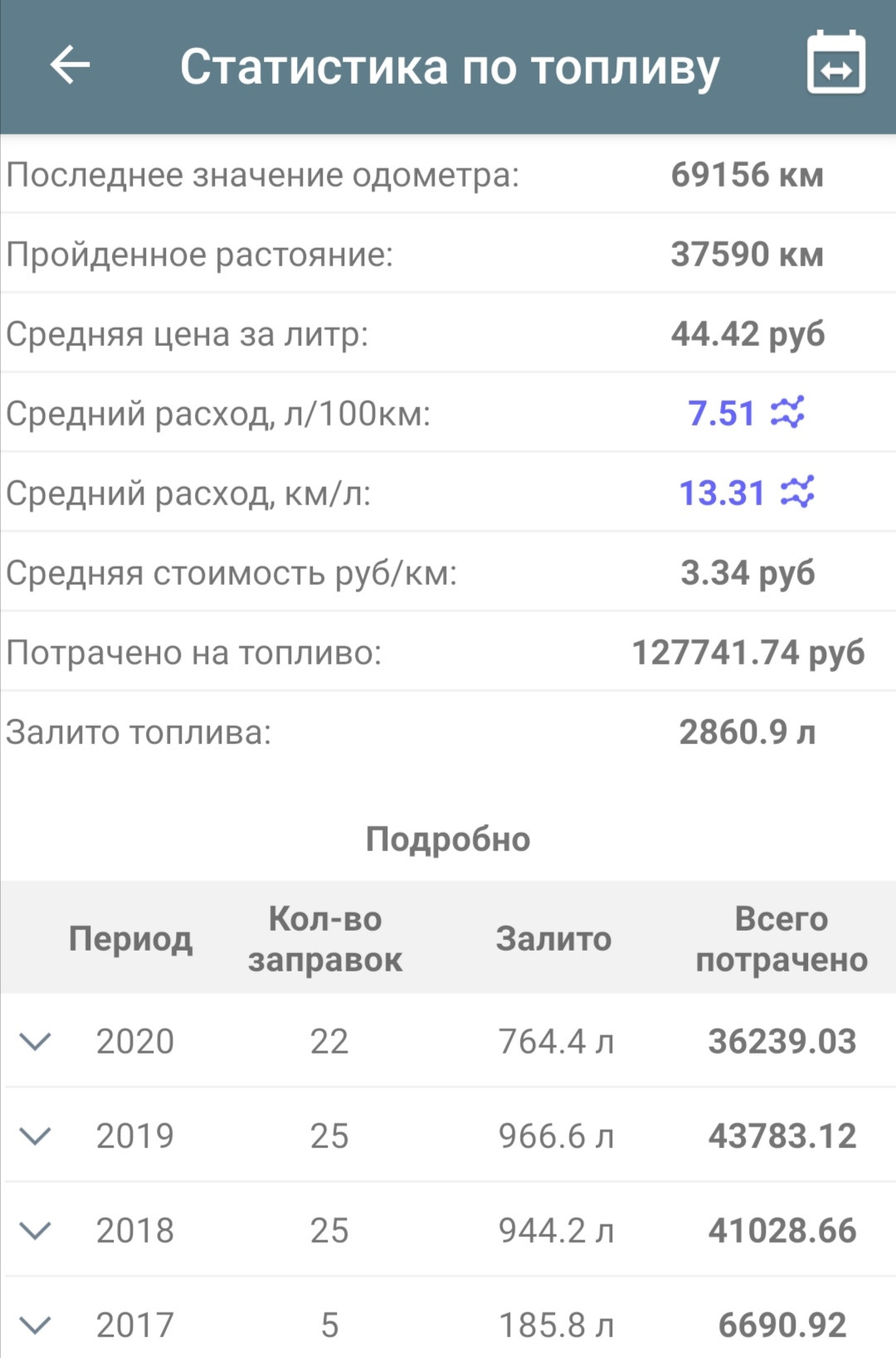Expand the 2018 period row

(36, 1230)
